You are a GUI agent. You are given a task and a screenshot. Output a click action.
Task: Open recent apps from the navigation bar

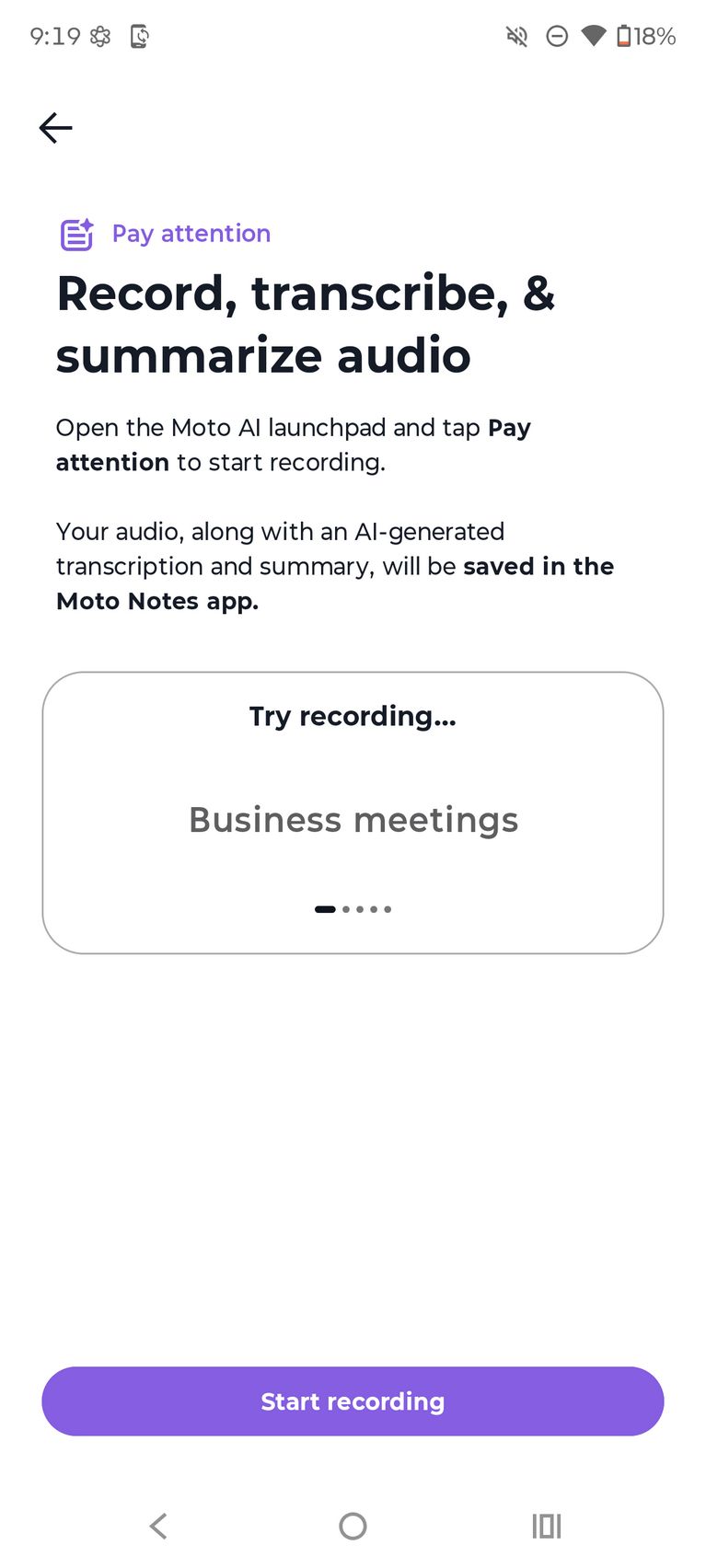(x=546, y=1526)
